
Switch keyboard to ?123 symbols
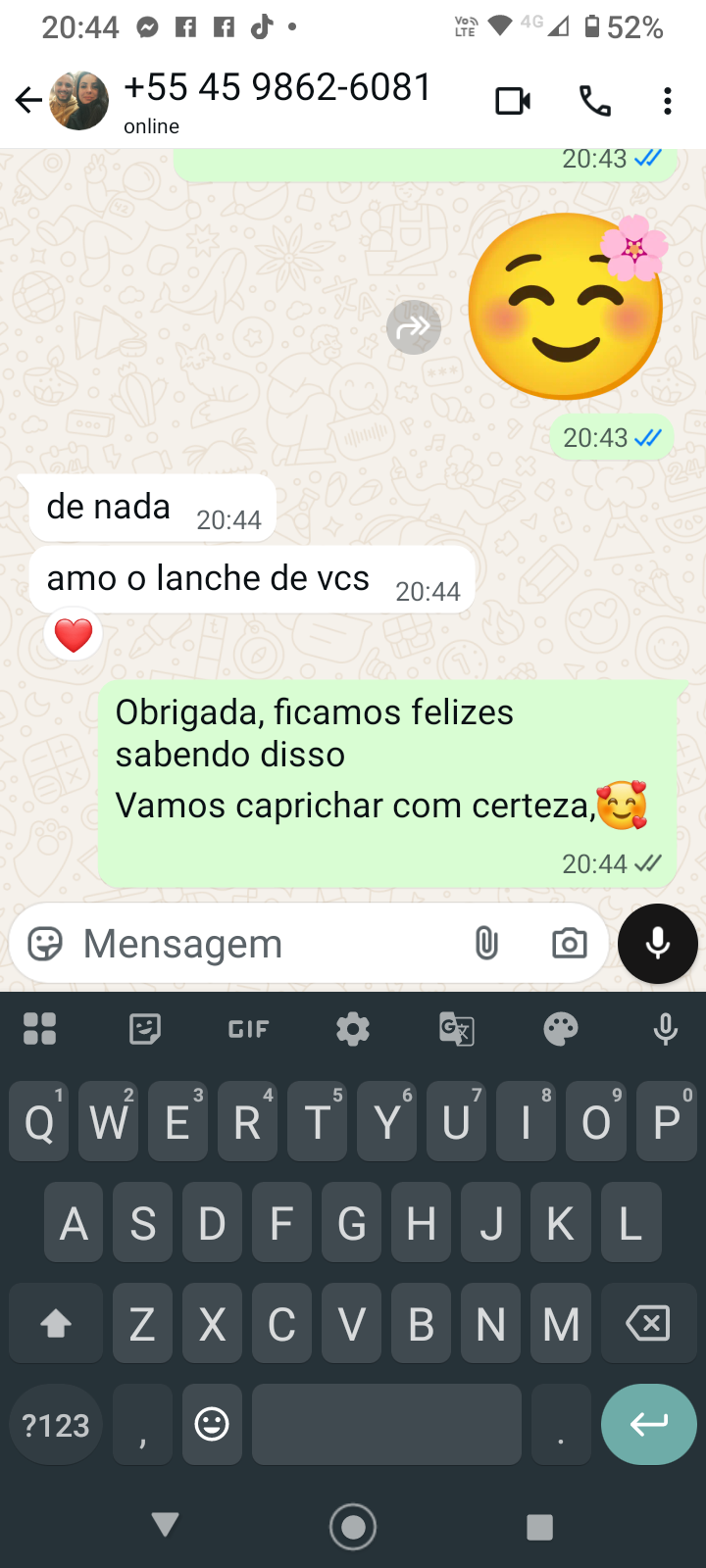[56, 1425]
